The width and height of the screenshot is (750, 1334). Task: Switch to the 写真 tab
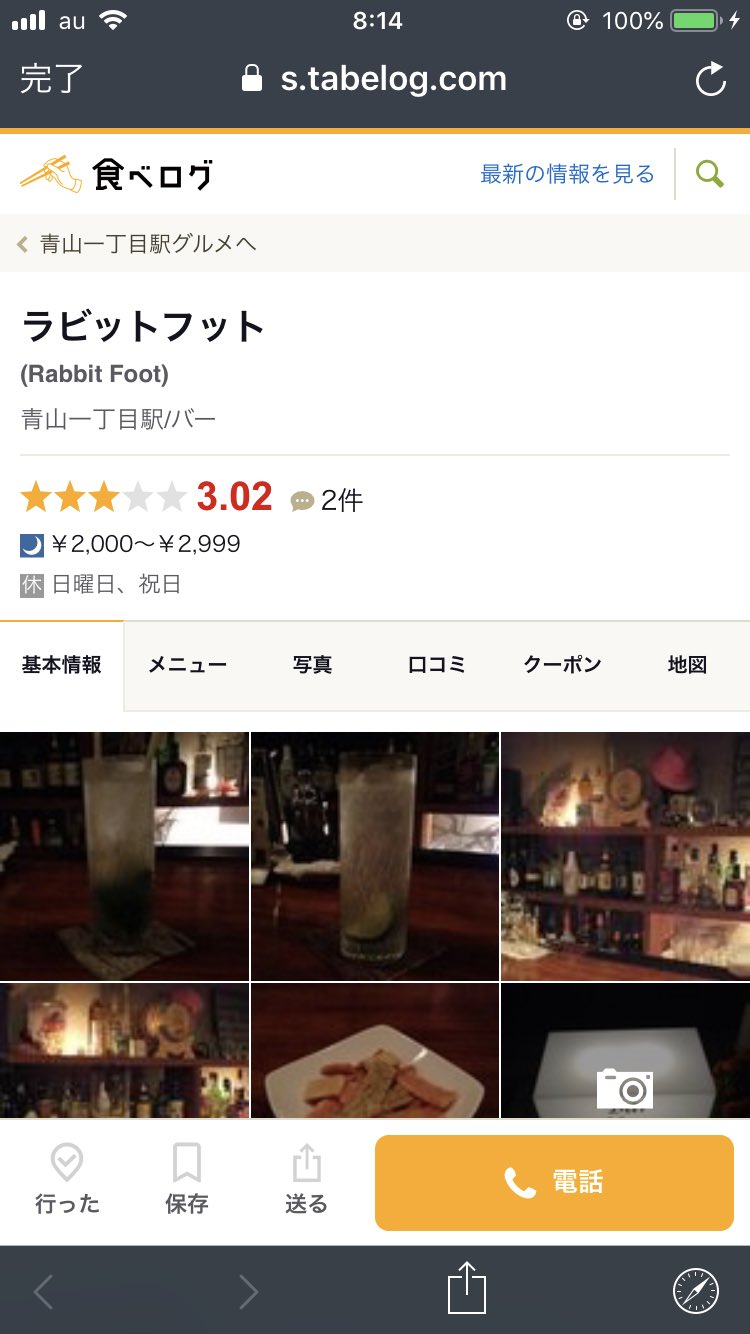(x=312, y=665)
